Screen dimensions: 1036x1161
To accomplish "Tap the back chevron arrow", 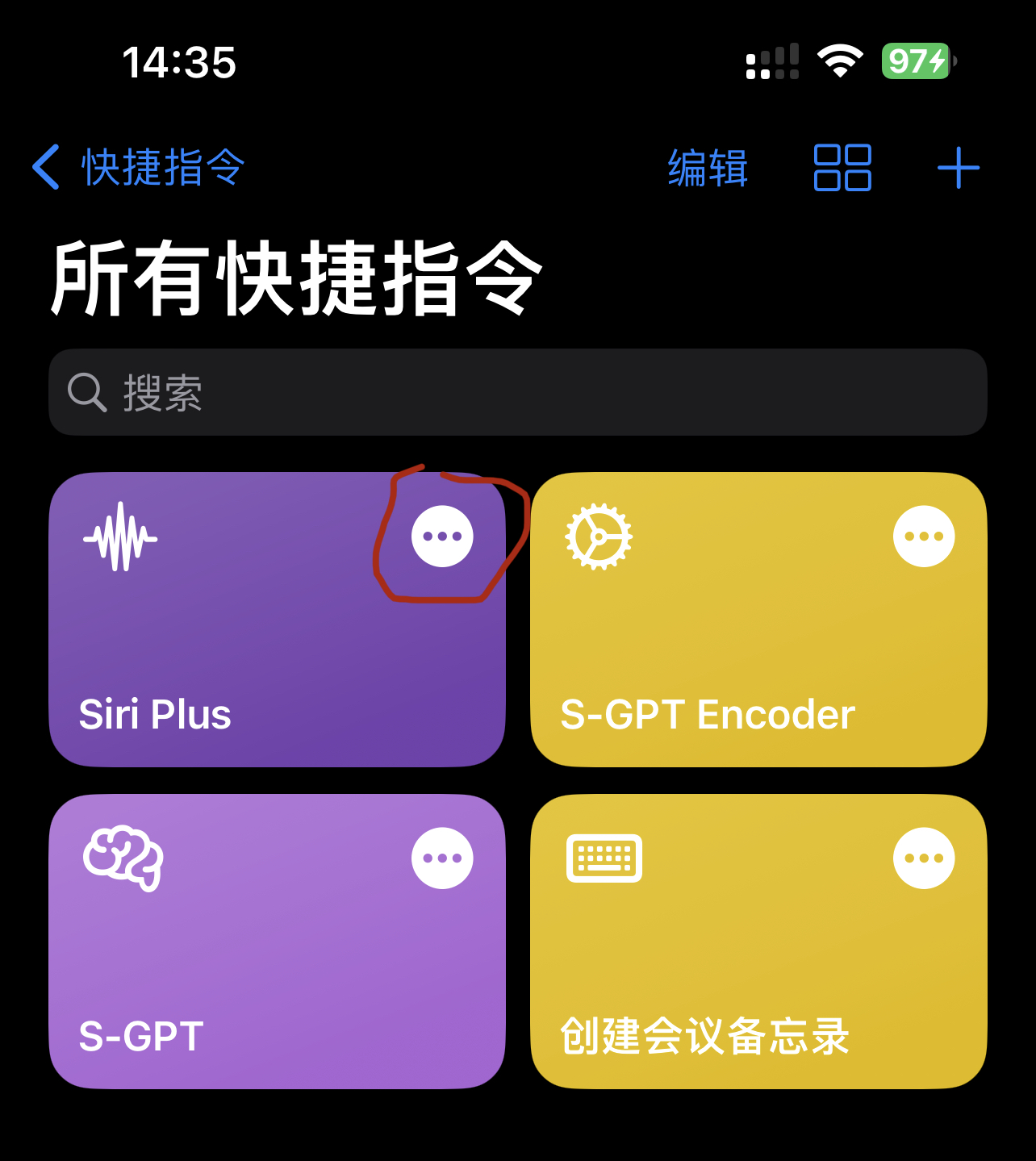I will (x=45, y=169).
